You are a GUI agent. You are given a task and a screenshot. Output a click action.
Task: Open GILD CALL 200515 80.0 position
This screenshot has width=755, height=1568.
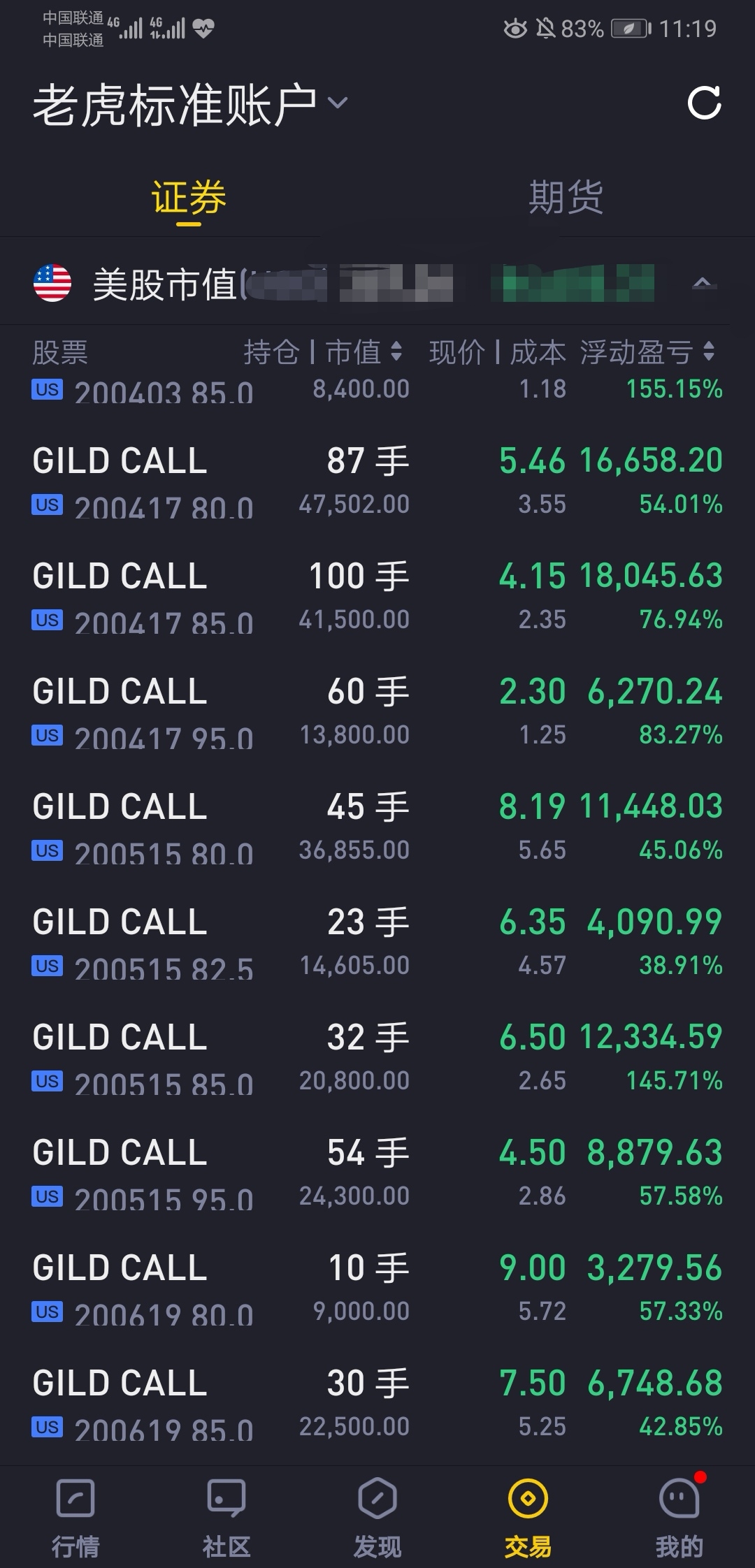click(x=377, y=828)
